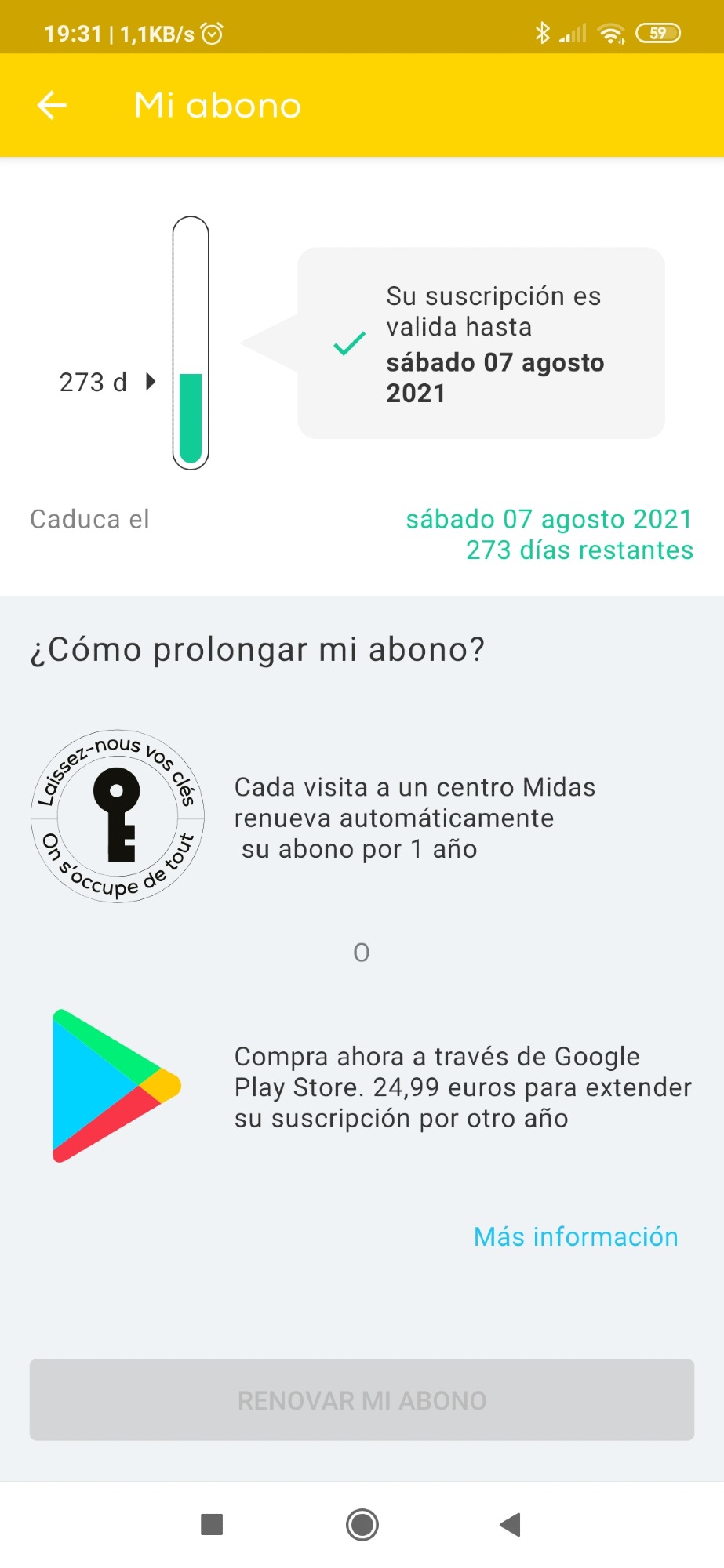This screenshot has height=1568, width=724.
Task: Go back from Mi abono screen
Action: (52, 105)
